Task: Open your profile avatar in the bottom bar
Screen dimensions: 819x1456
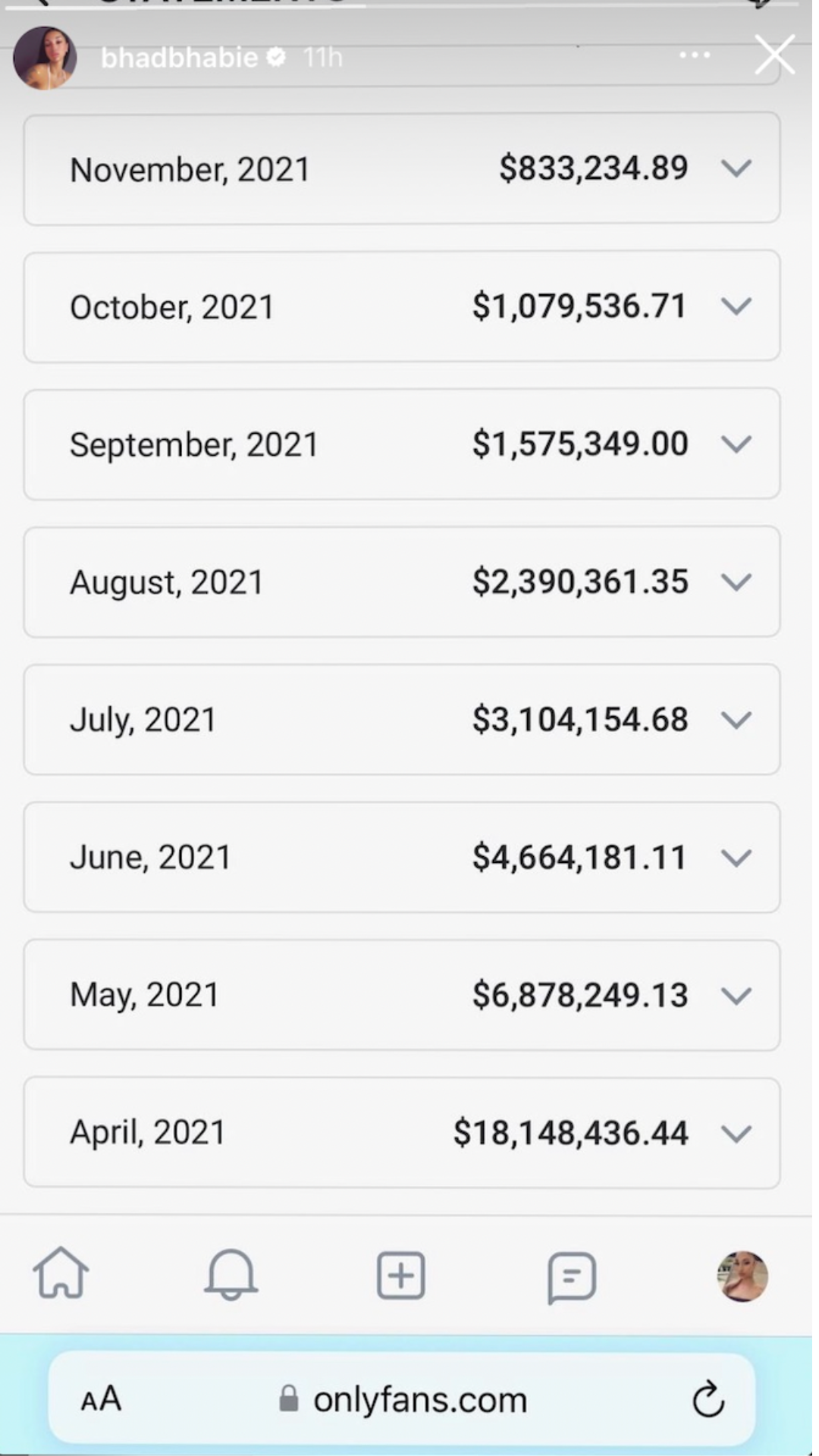Action: 742,1276
